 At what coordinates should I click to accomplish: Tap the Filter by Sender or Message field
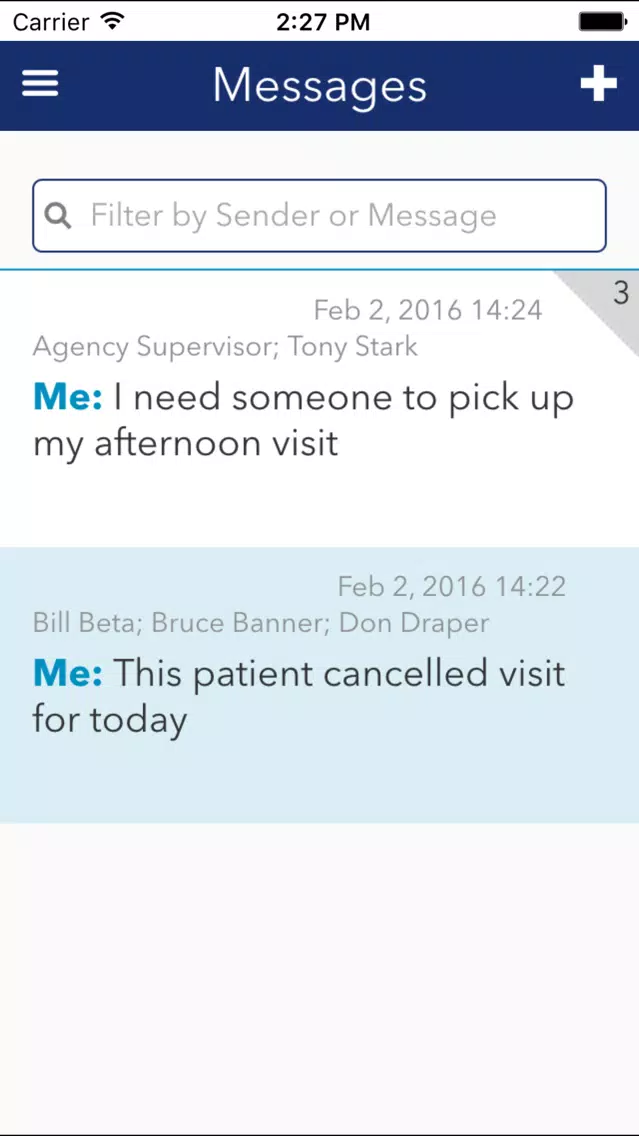coord(319,216)
